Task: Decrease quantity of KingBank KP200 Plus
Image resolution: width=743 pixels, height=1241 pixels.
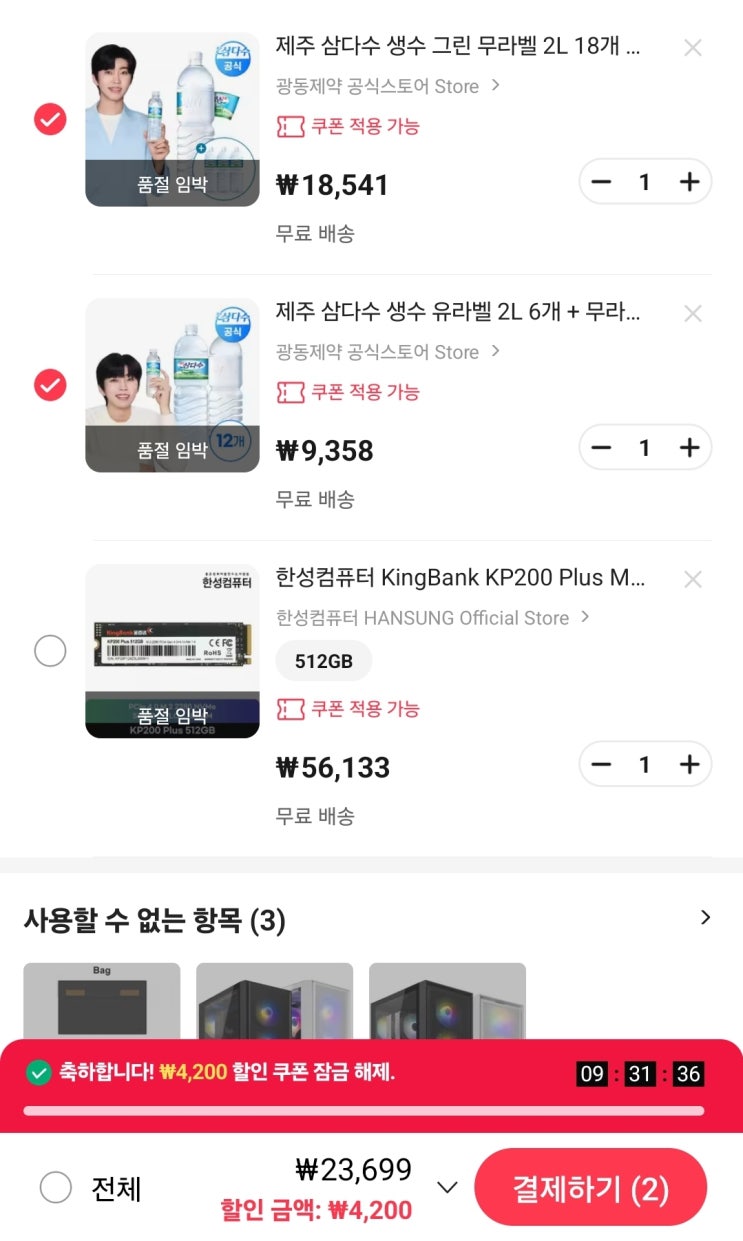Action: point(601,765)
